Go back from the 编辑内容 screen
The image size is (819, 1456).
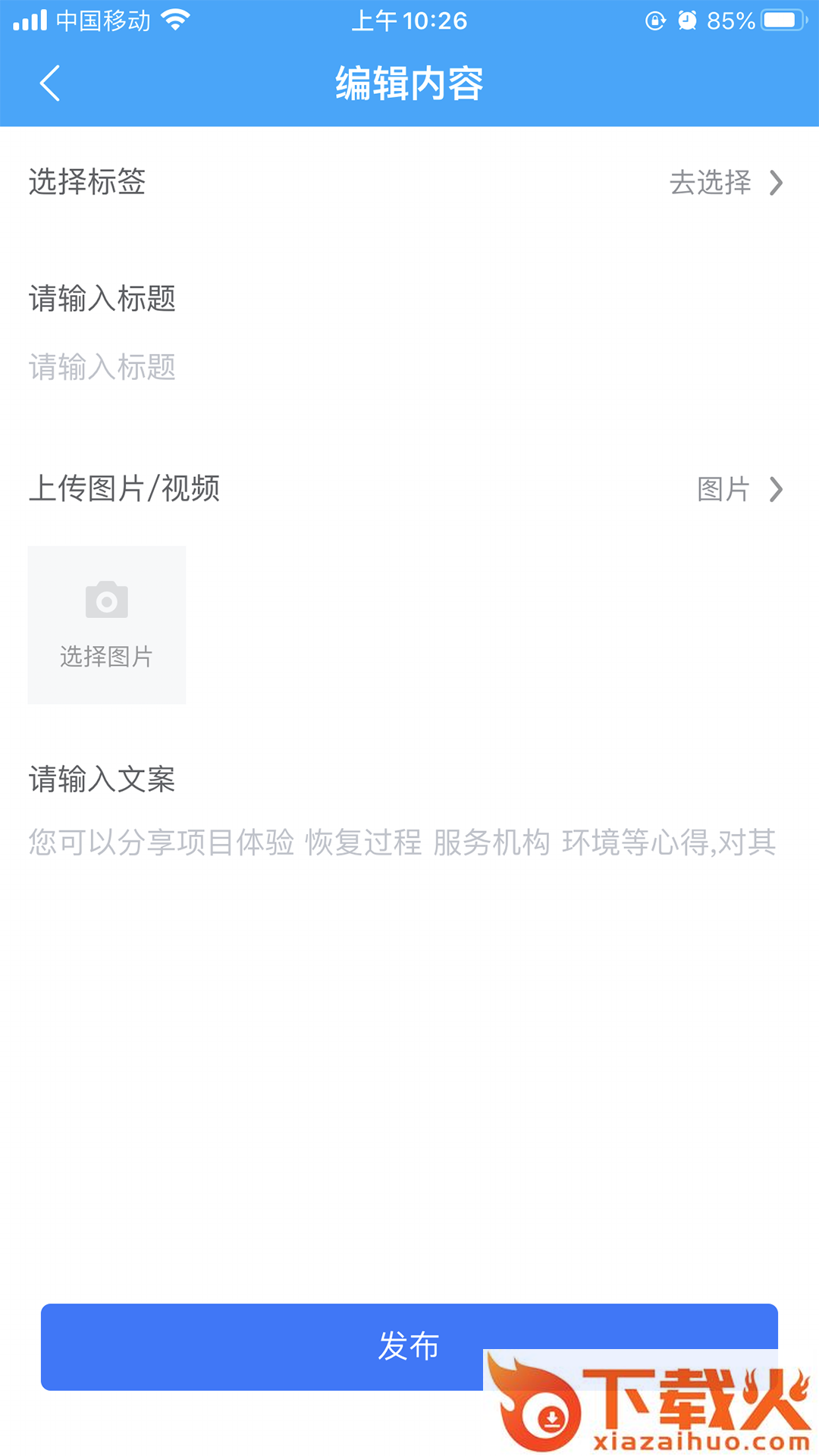tap(50, 83)
